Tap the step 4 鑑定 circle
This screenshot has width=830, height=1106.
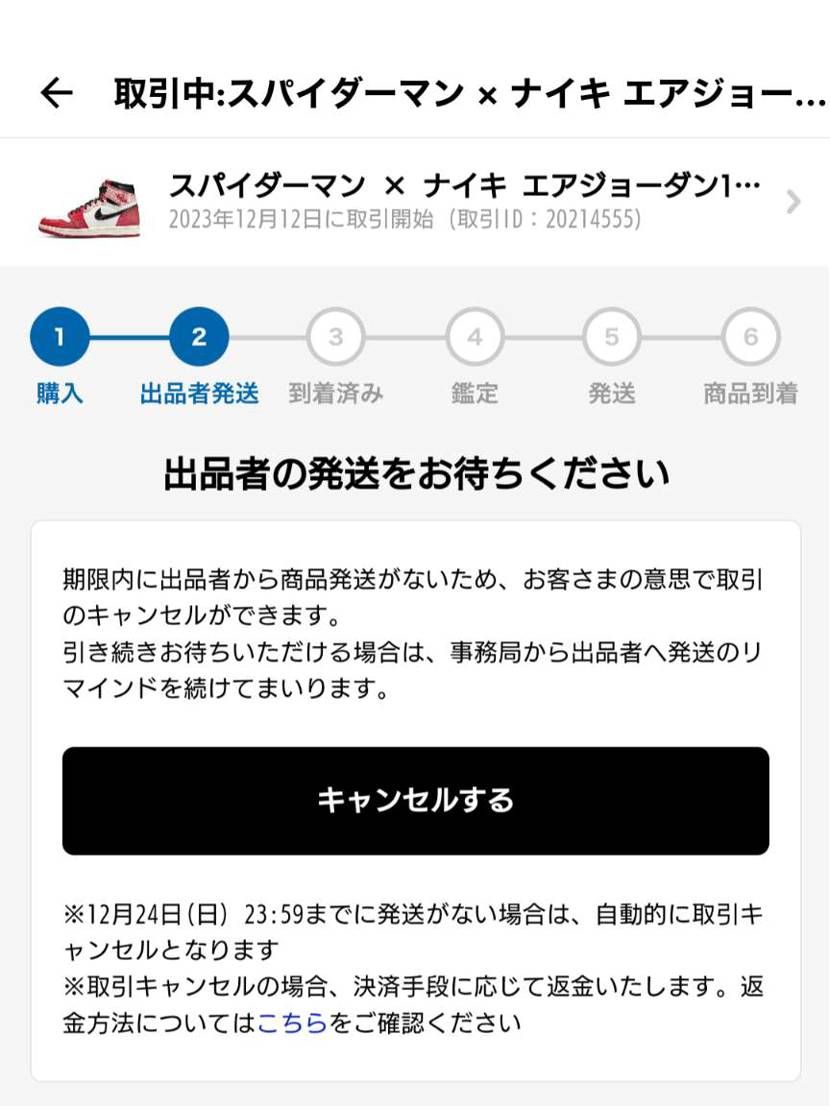(474, 336)
